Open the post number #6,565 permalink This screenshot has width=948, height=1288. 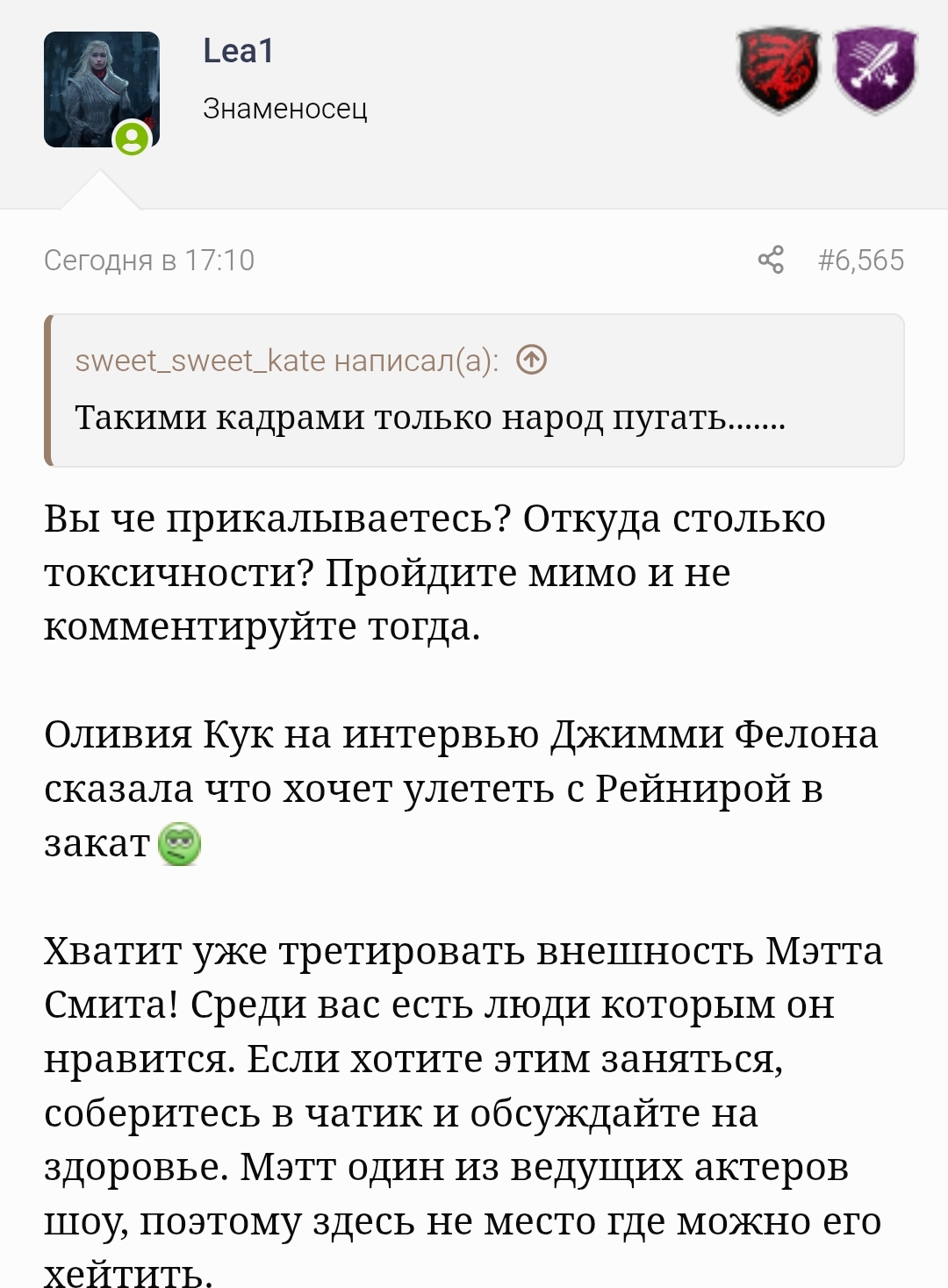tap(860, 260)
